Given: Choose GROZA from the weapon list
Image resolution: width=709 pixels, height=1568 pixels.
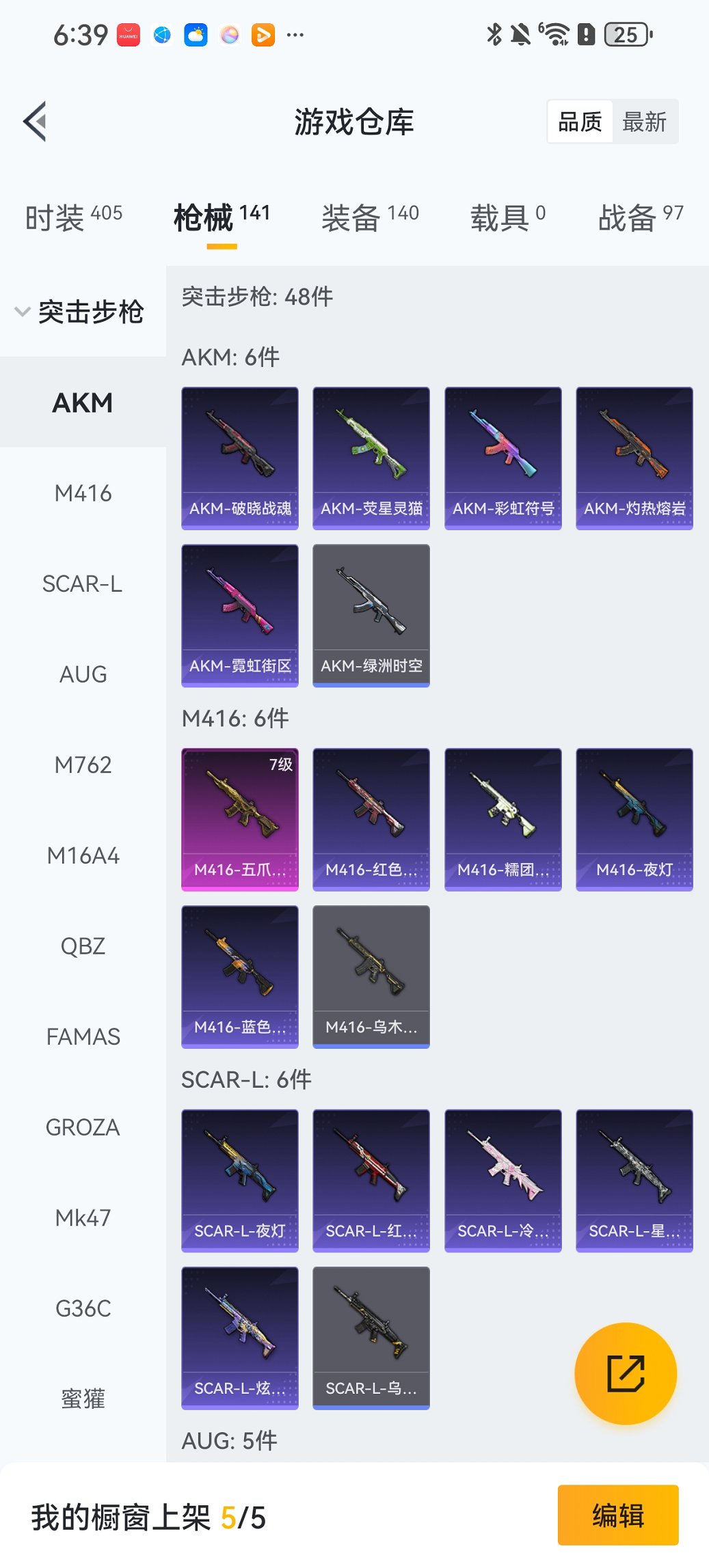Looking at the screenshot, I should tap(83, 1127).
